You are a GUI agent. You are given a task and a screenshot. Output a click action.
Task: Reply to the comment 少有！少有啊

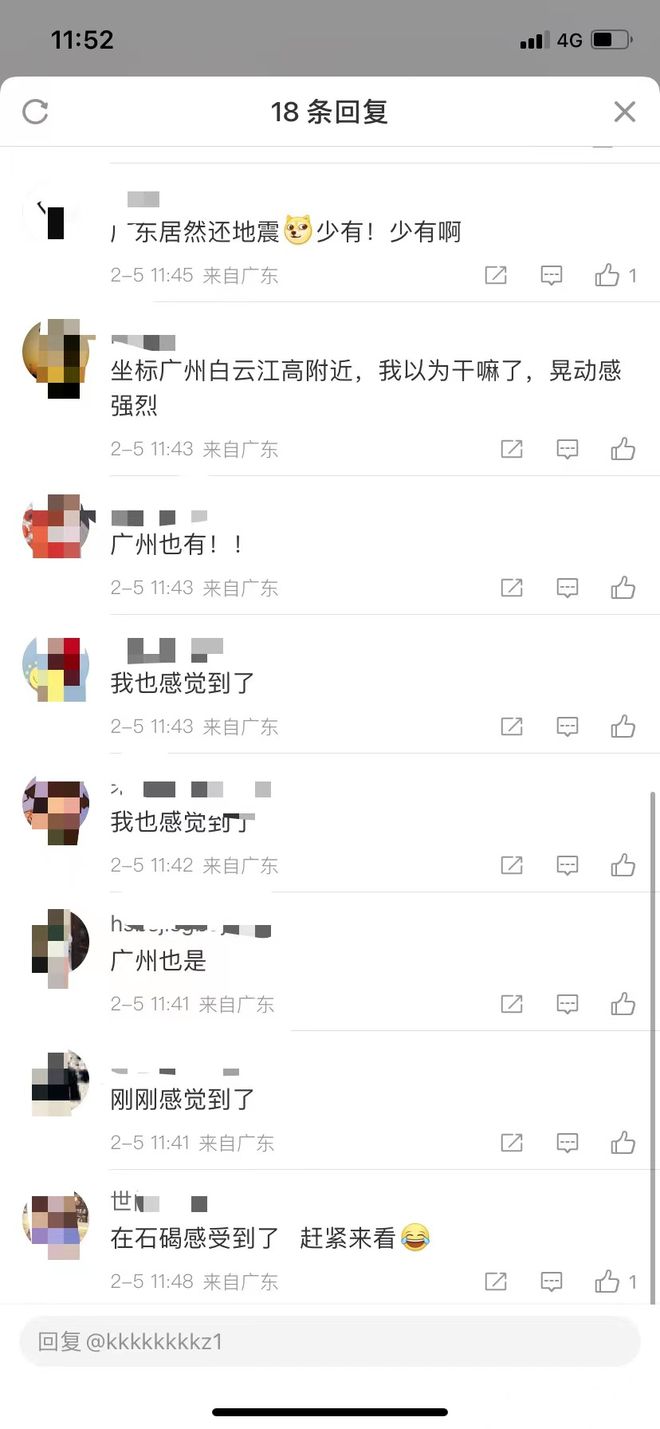click(551, 275)
